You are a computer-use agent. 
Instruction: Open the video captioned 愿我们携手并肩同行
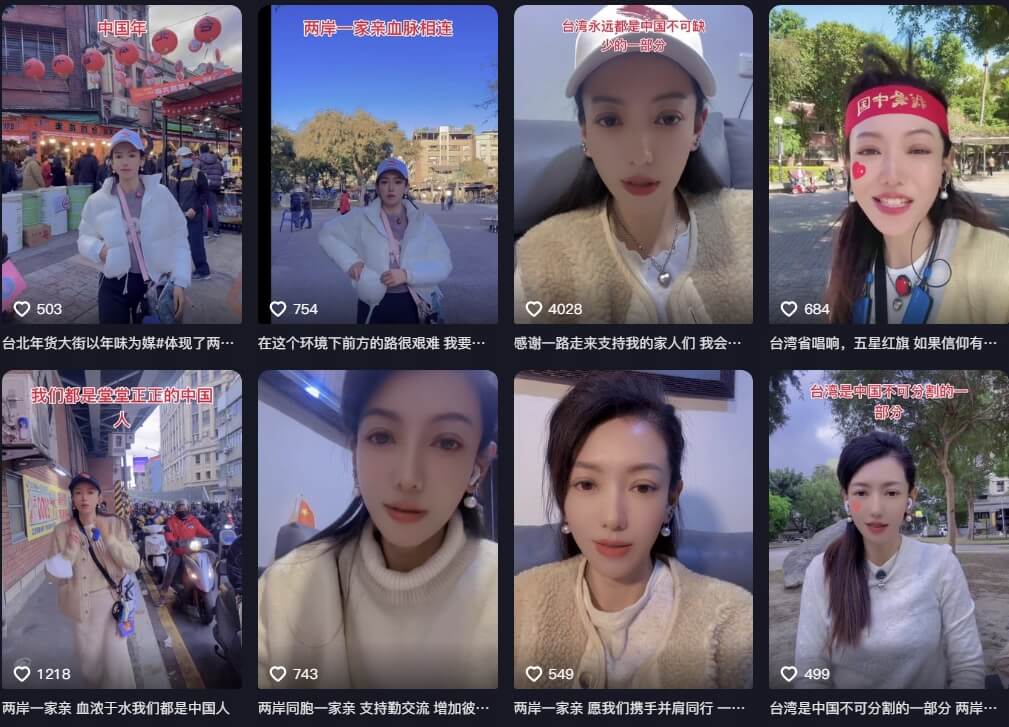pyautogui.click(x=633, y=529)
